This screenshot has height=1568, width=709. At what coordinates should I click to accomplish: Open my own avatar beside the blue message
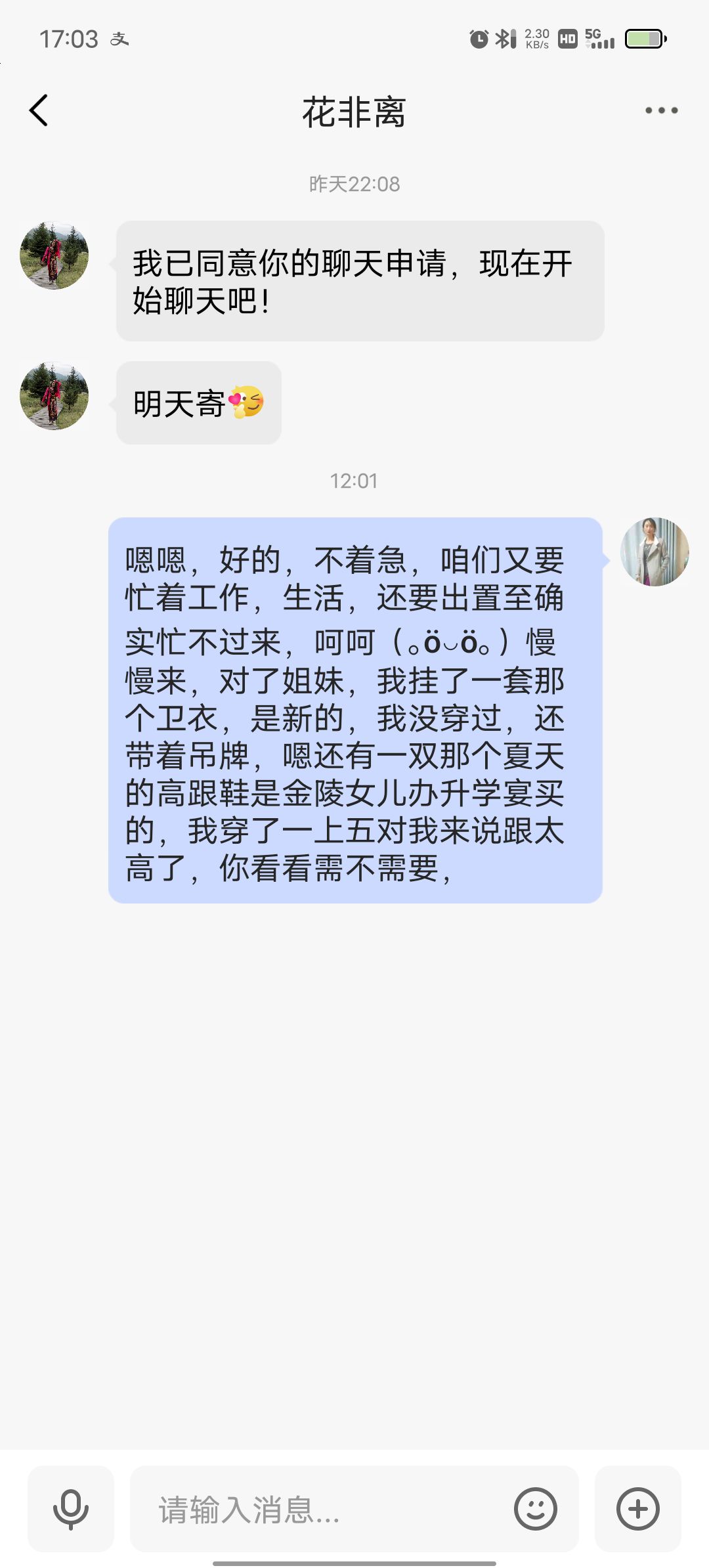(x=655, y=552)
